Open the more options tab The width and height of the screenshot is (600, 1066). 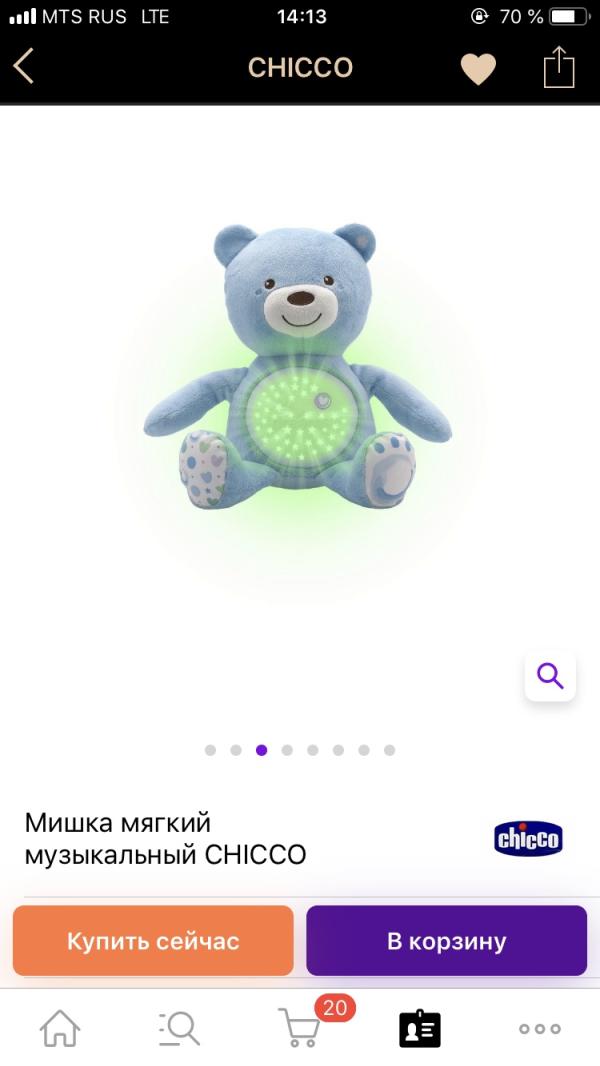click(540, 1028)
